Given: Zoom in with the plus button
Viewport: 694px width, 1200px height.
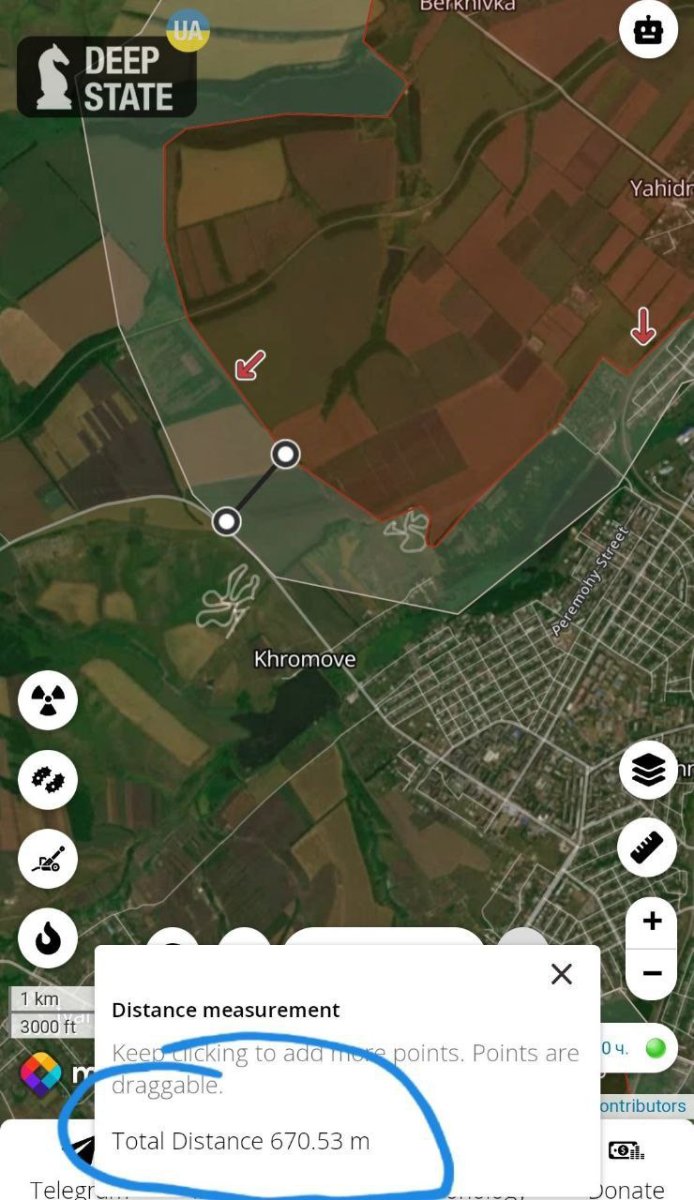Looking at the screenshot, I should pos(652,921).
